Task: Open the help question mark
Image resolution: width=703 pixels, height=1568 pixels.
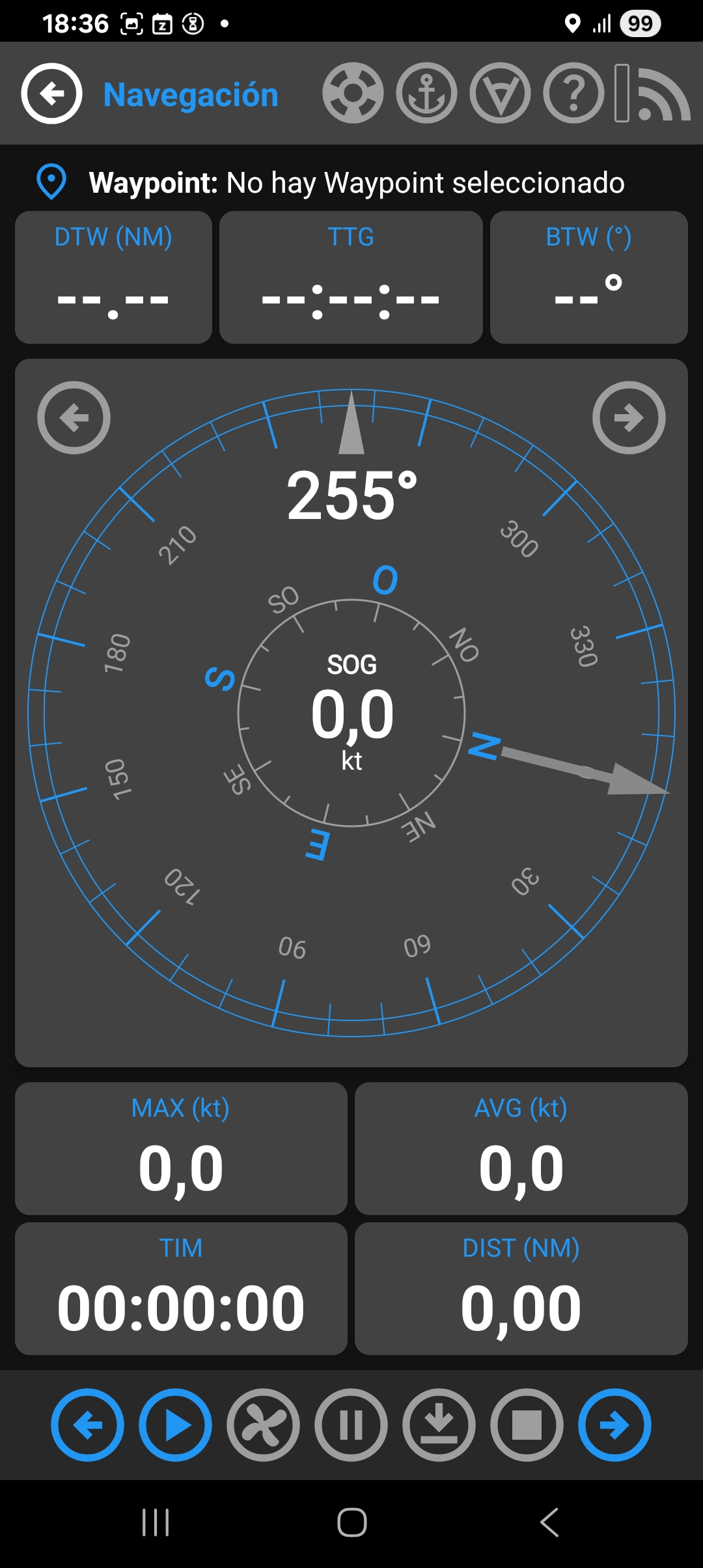Action: 573,93
